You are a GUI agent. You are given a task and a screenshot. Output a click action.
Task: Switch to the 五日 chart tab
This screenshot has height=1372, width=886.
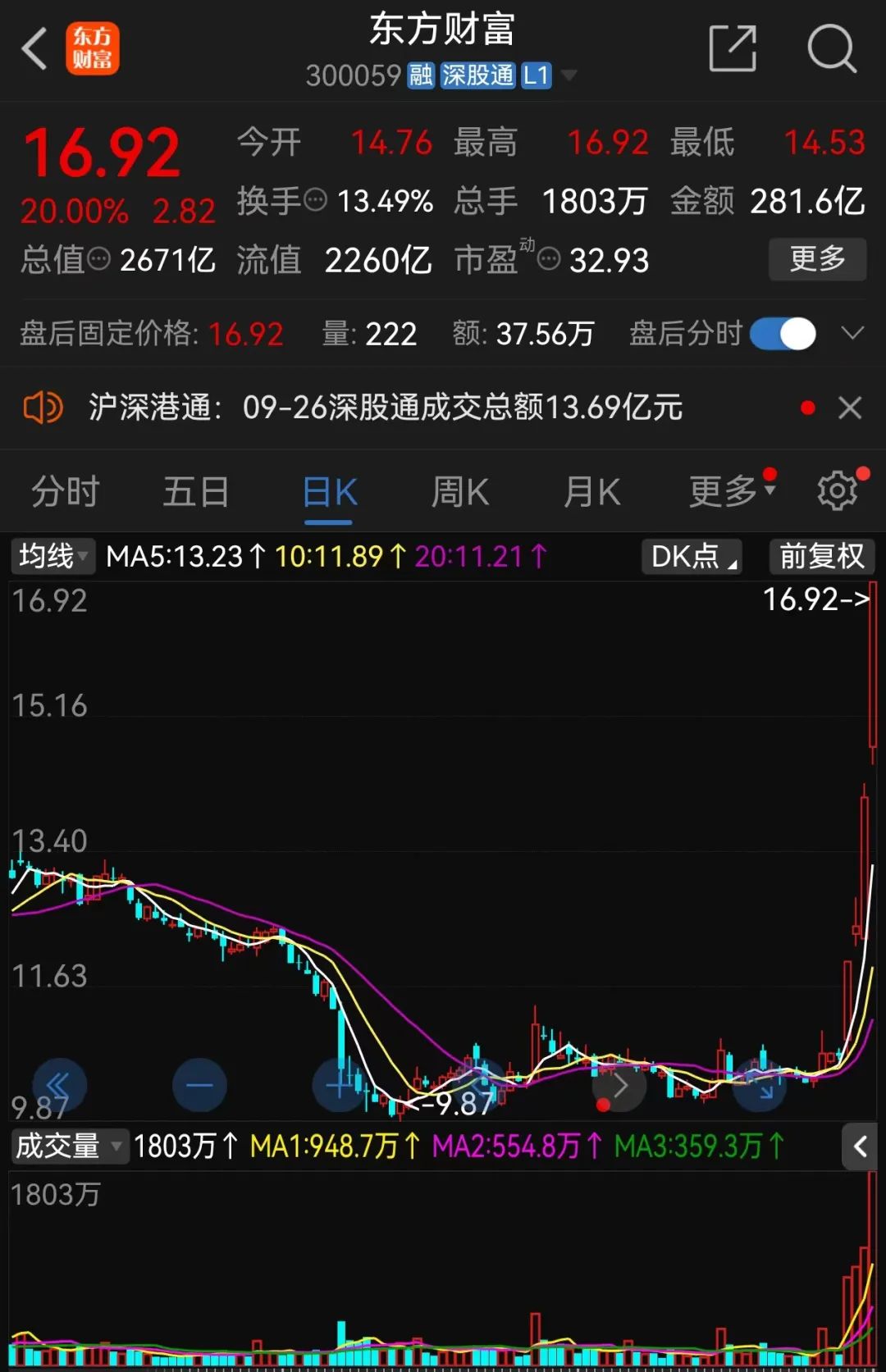coord(196,492)
